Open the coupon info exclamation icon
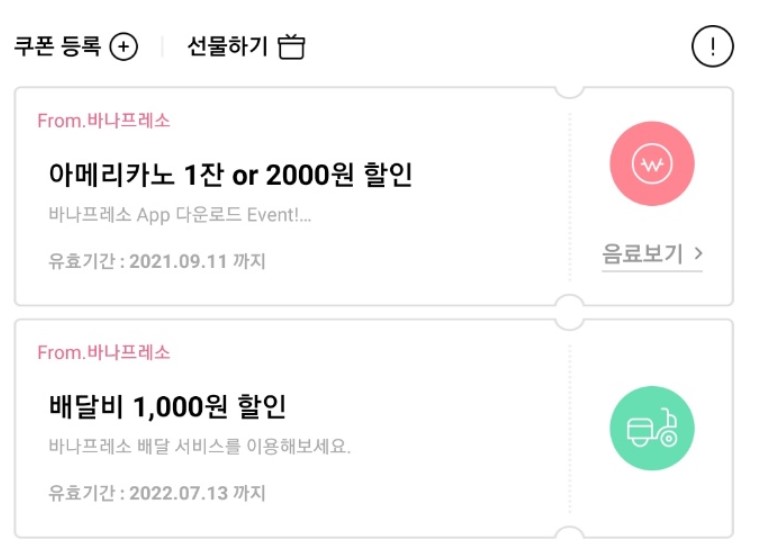 point(712,47)
